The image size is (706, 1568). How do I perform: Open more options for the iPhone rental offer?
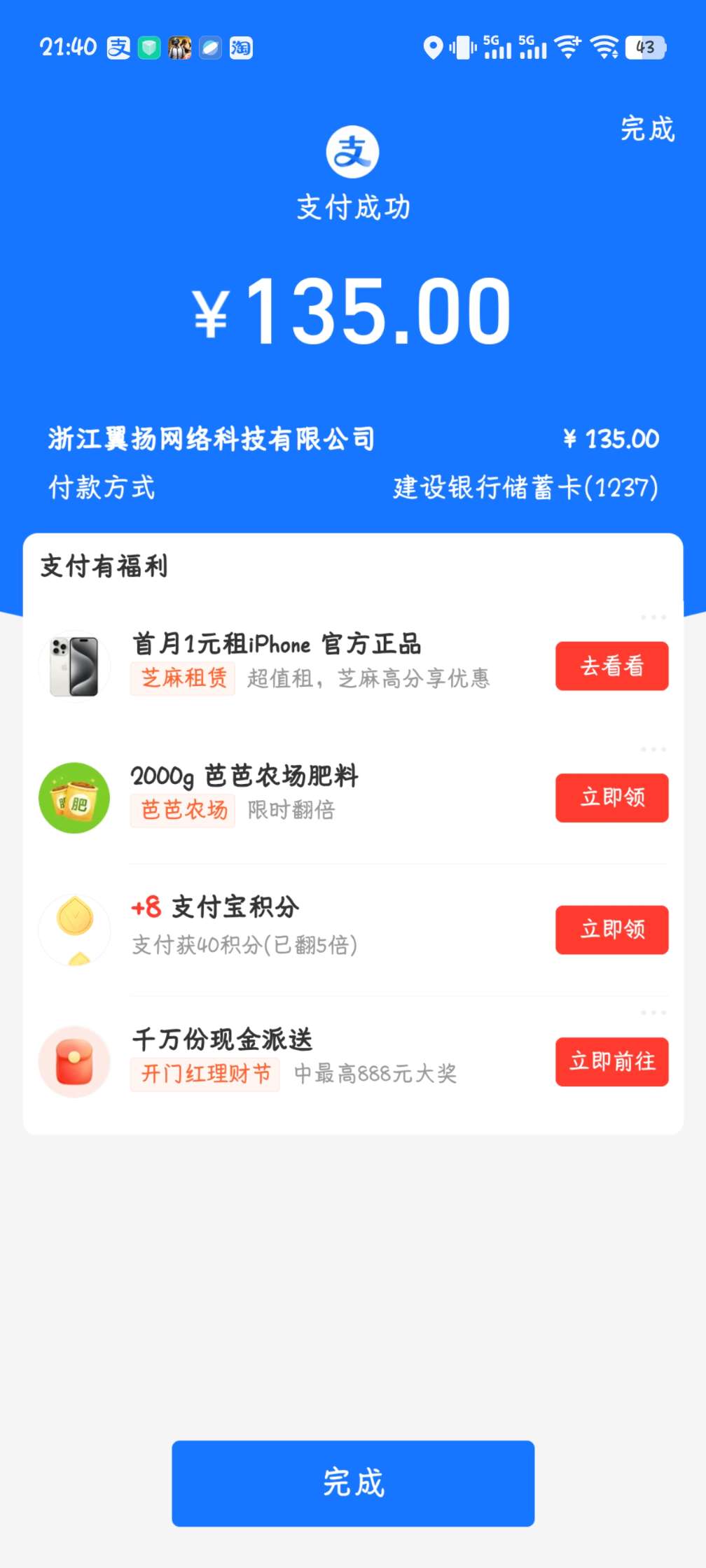pos(653,617)
